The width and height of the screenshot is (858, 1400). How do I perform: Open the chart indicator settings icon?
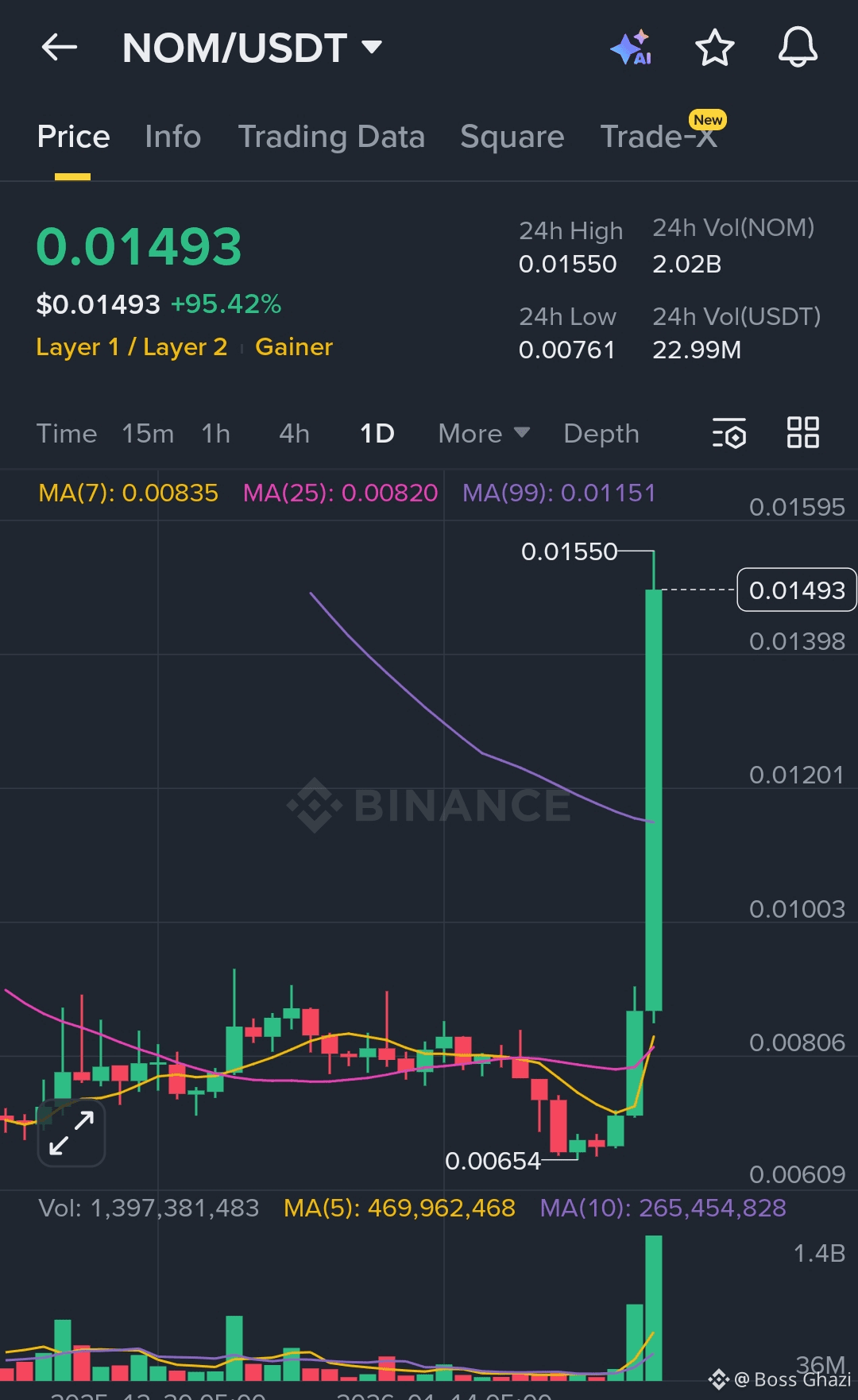[x=729, y=433]
